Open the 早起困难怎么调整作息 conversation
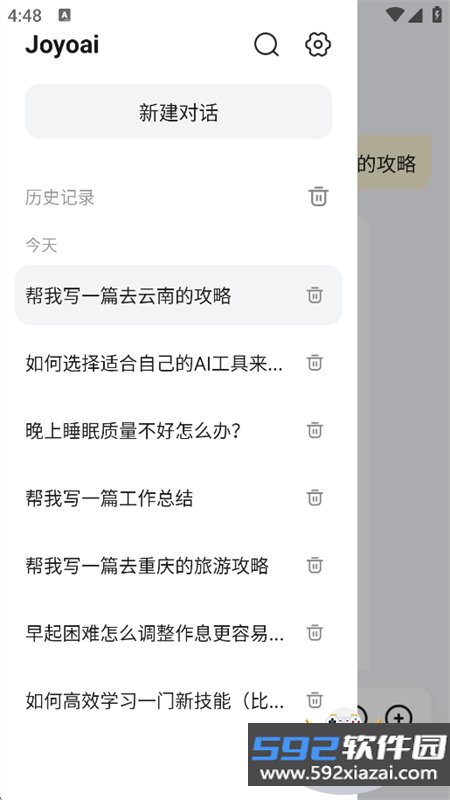Viewport: 450px width, 800px height. click(x=179, y=633)
